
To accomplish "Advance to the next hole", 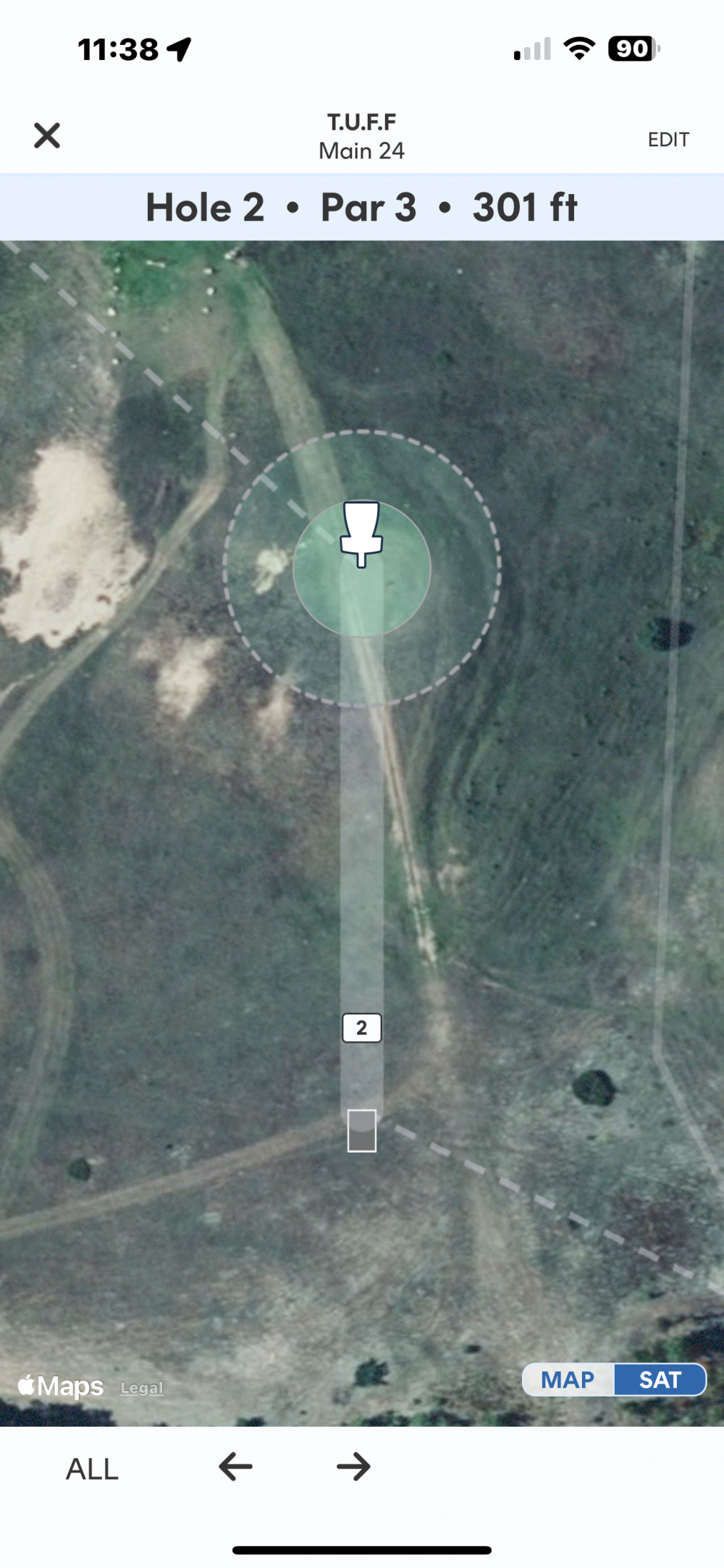I will (x=353, y=1467).
